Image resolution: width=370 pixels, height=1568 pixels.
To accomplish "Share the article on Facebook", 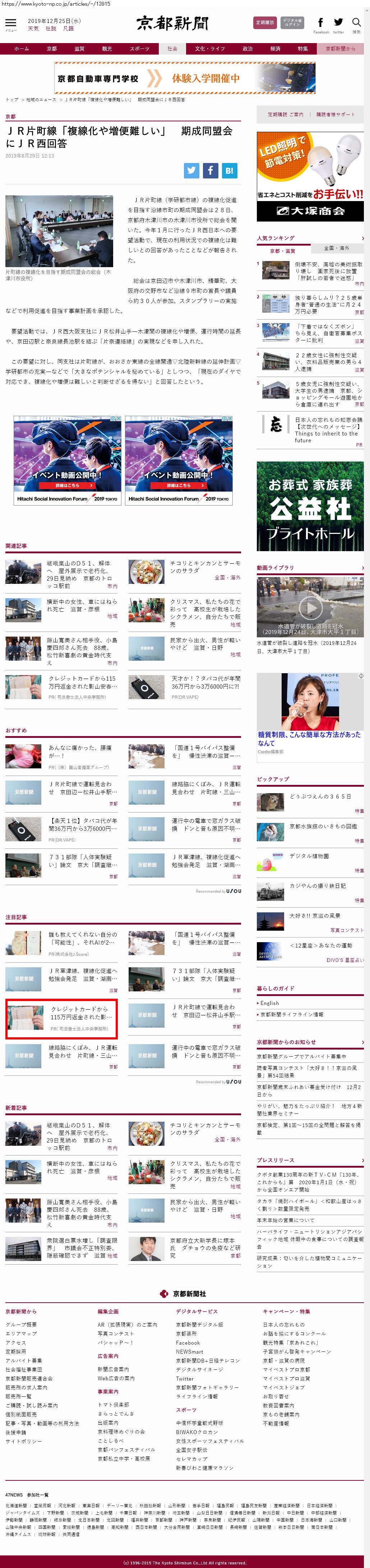I will point(211,171).
